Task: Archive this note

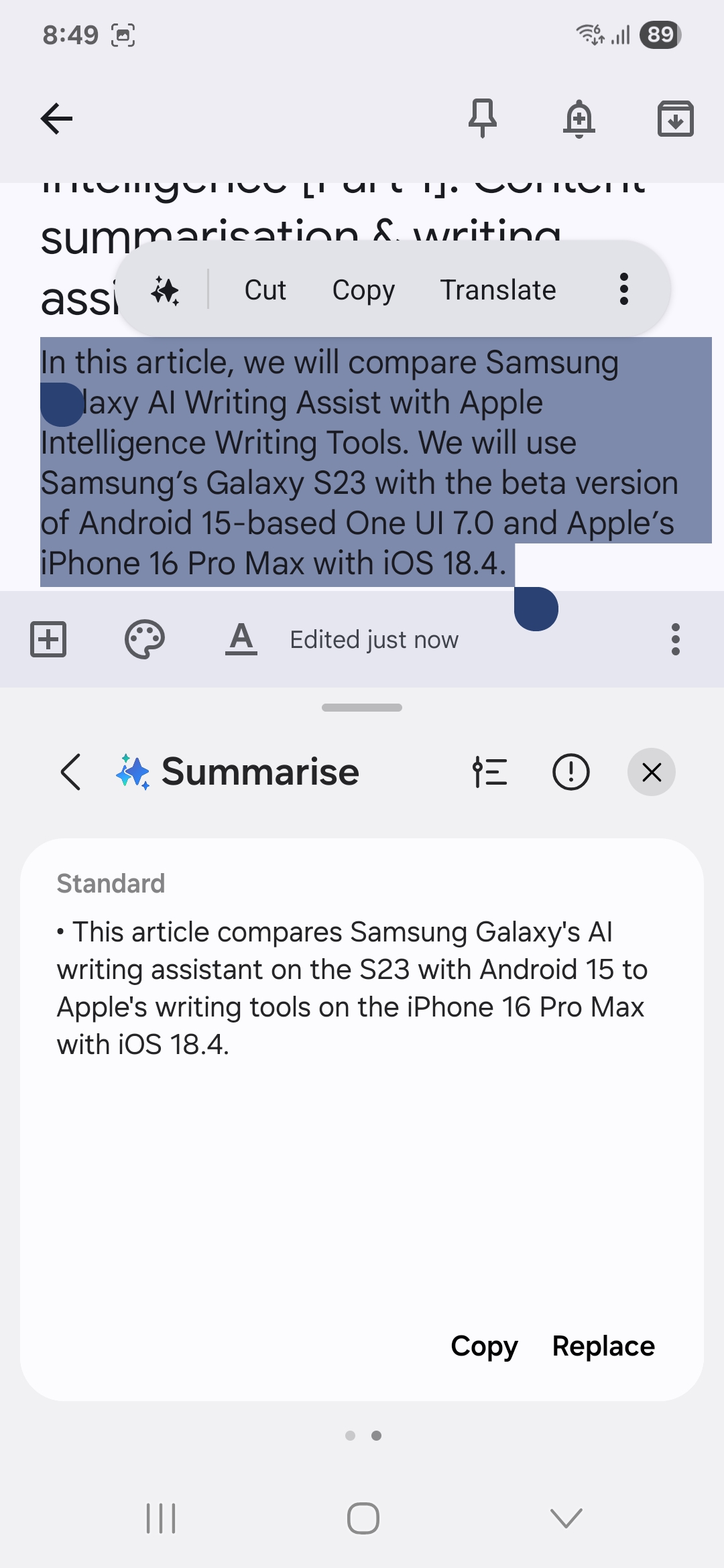Action: click(x=675, y=119)
